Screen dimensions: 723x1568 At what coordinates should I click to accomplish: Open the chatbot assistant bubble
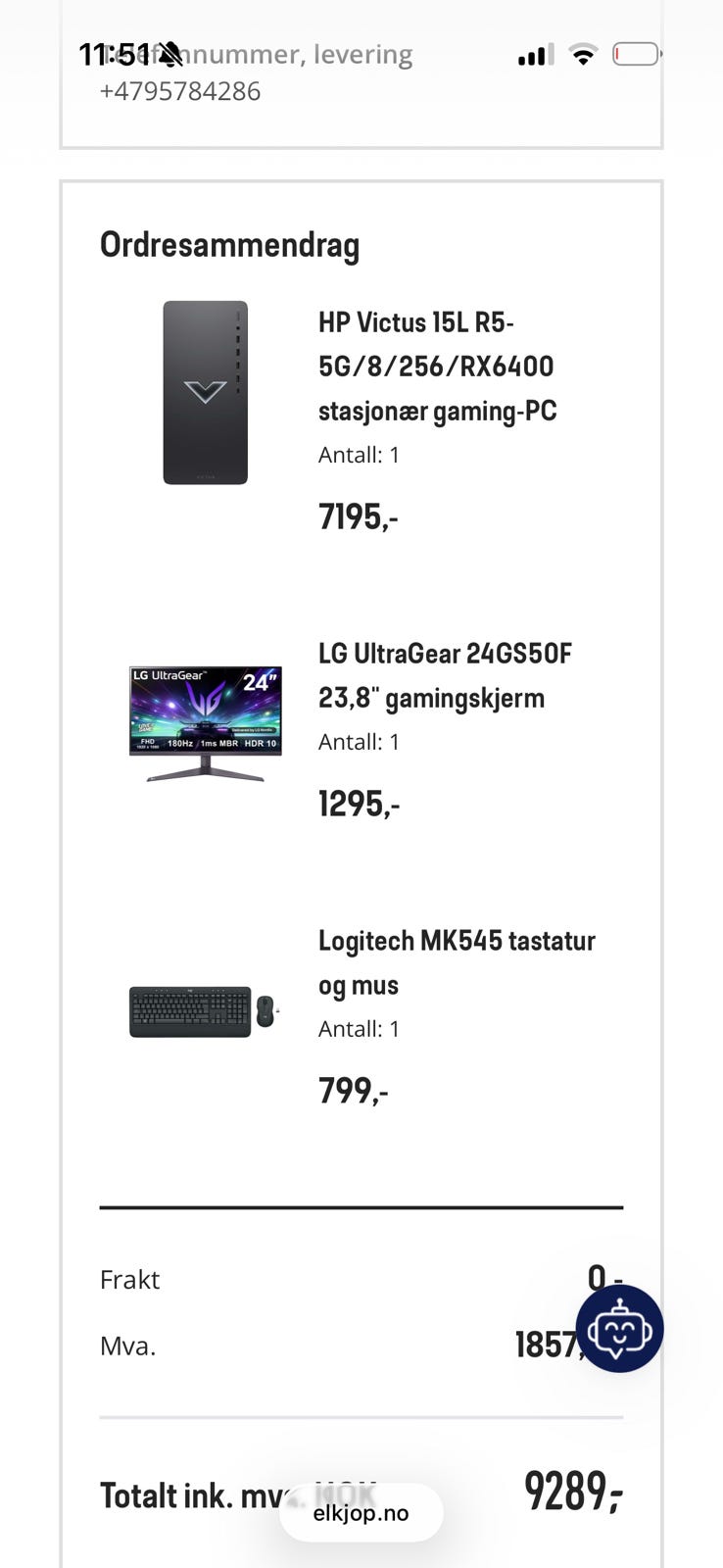coord(619,1328)
